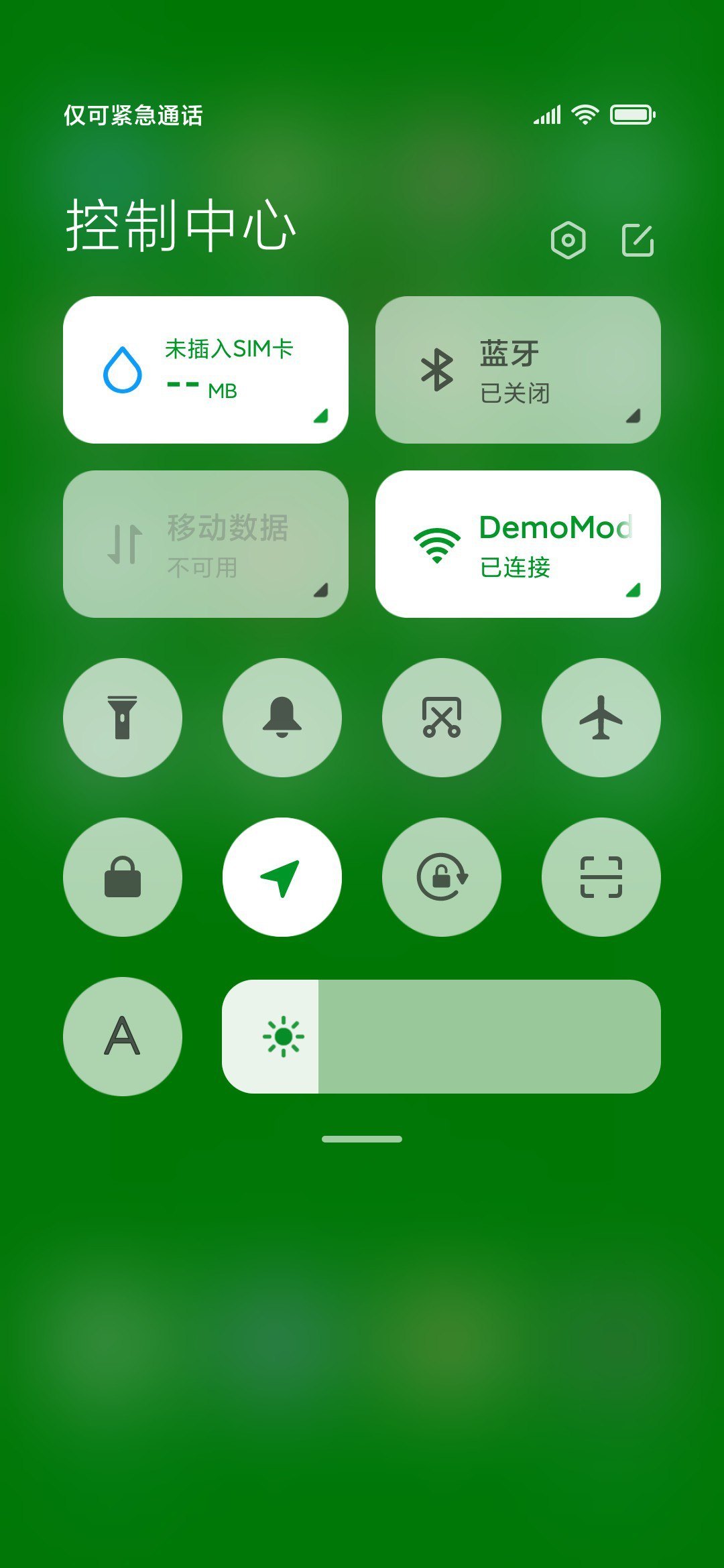Enable airplane mode
The height and width of the screenshot is (1568, 724).
[x=601, y=718]
